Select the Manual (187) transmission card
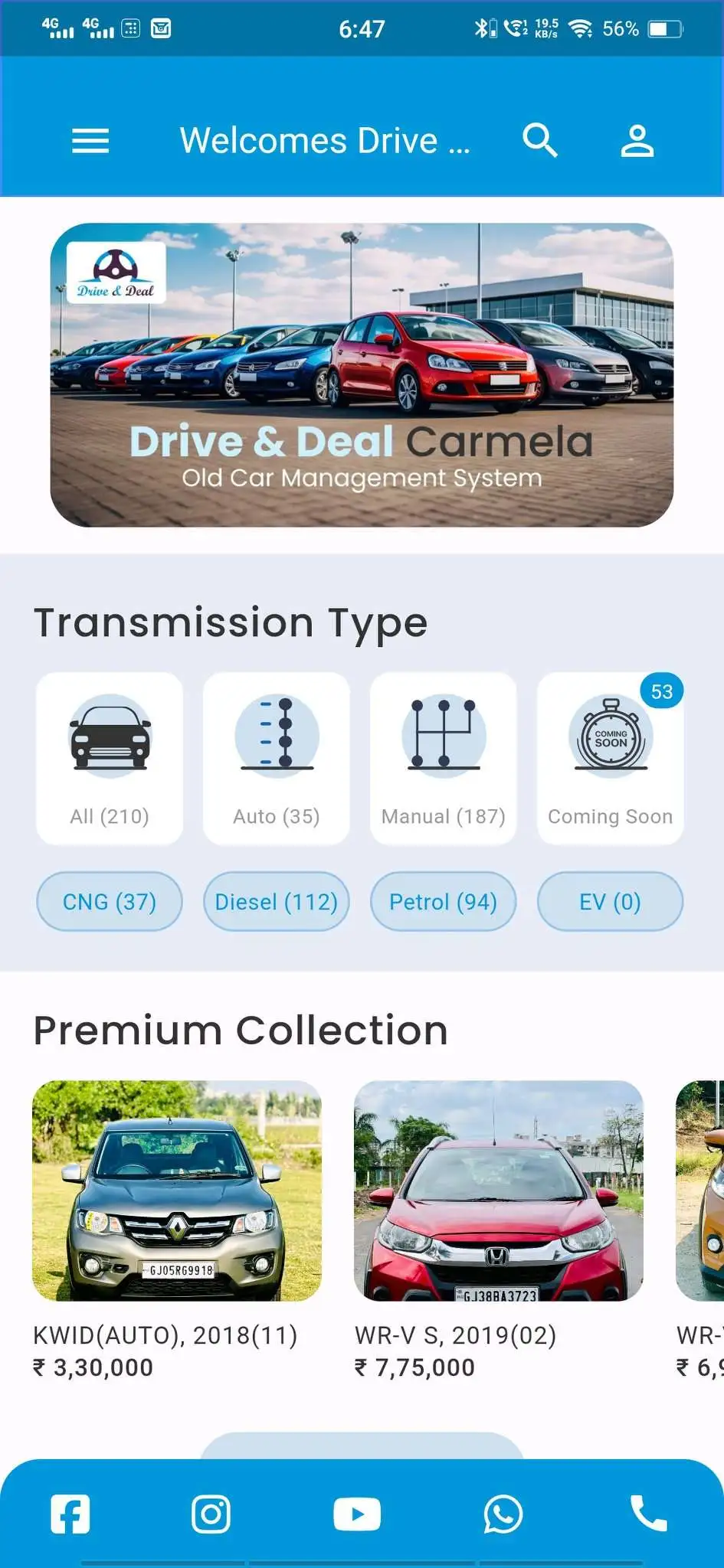Image resolution: width=724 pixels, height=1568 pixels. pos(444,758)
